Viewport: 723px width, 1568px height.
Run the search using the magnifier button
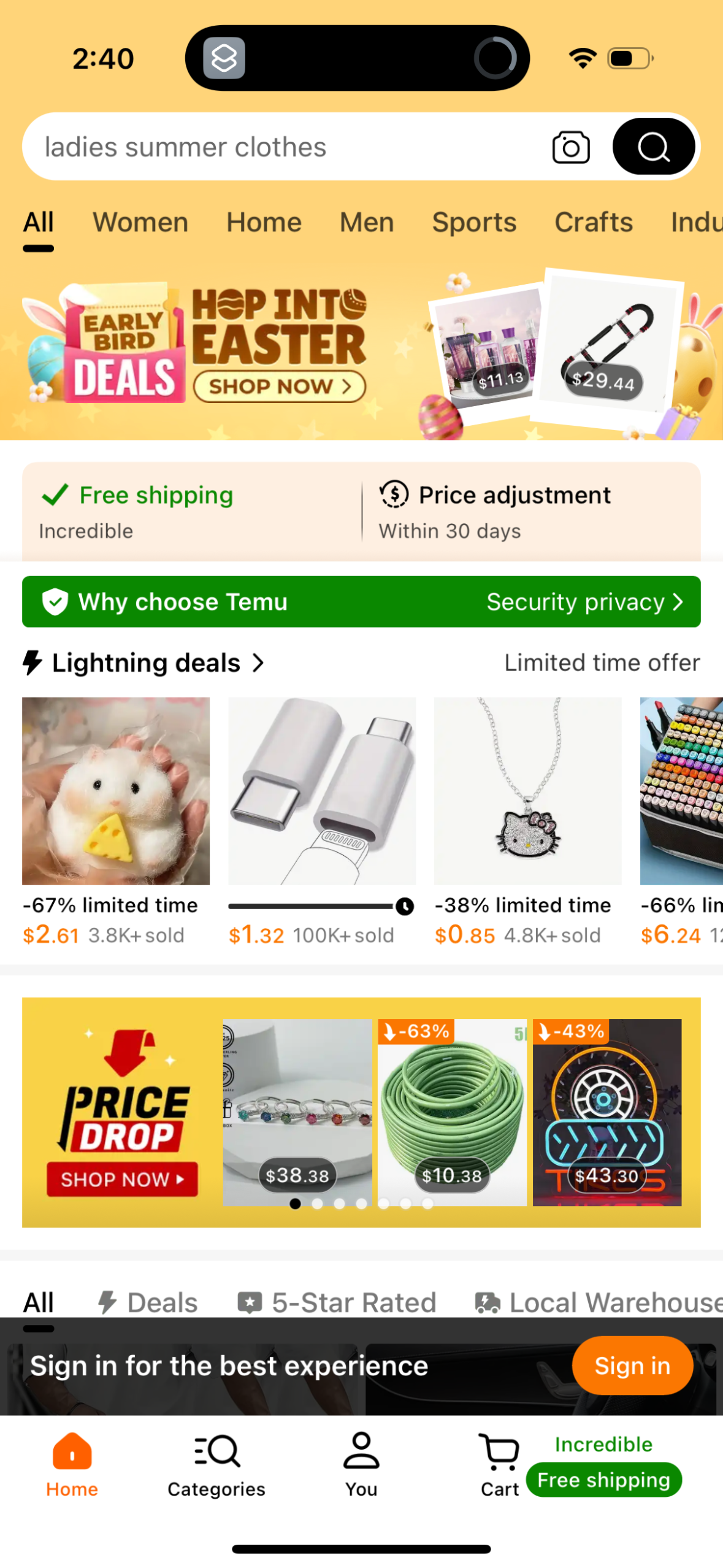[x=652, y=147]
